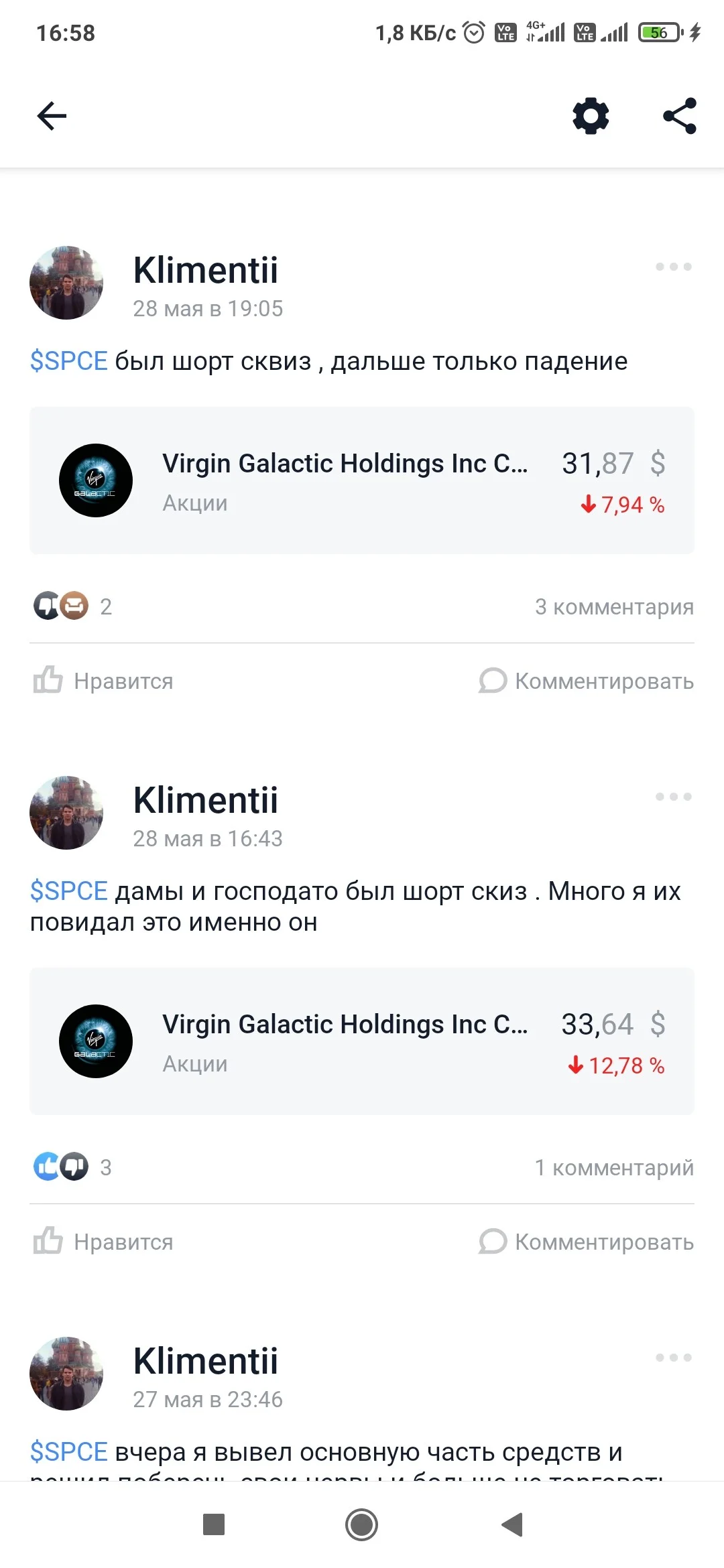The image size is (724, 1568).
Task: Tap the share icon in the top bar
Action: (x=680, y=116)
